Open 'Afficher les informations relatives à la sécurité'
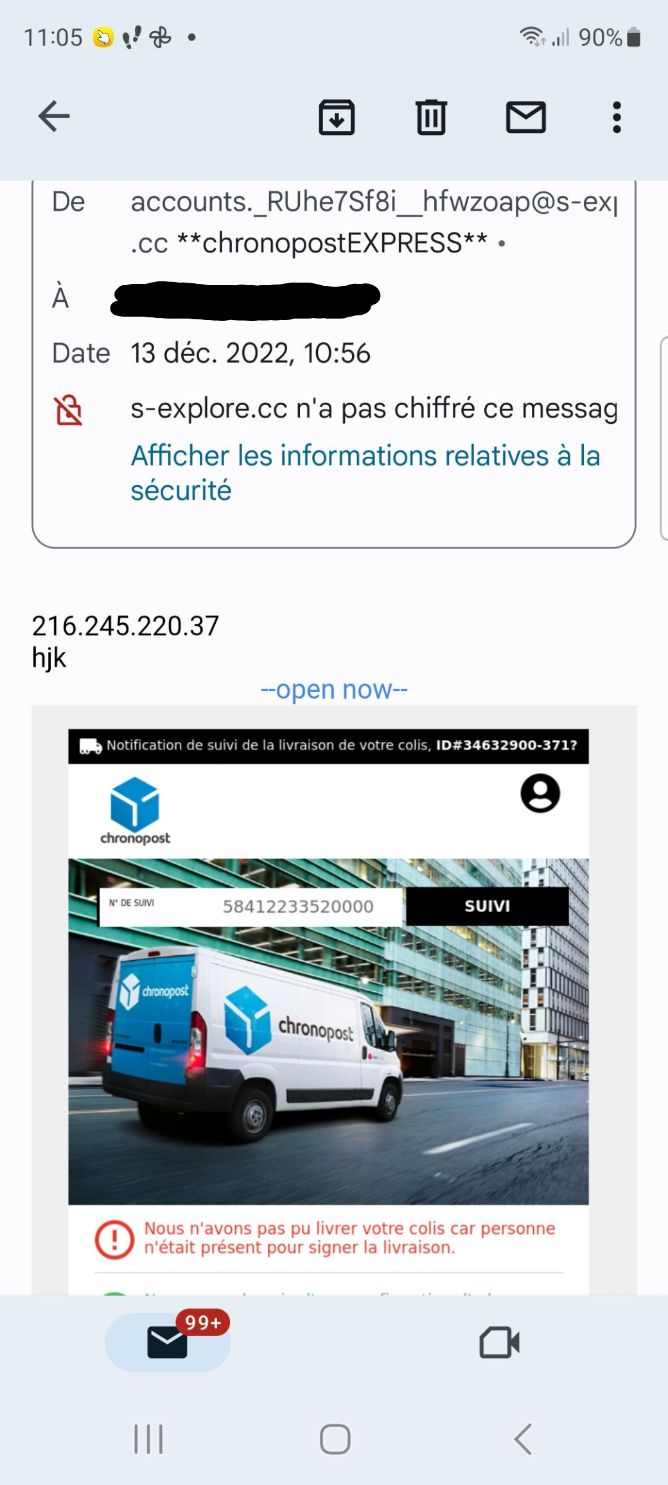This screenshot has width=668, height=1485. tap(365, 473)
